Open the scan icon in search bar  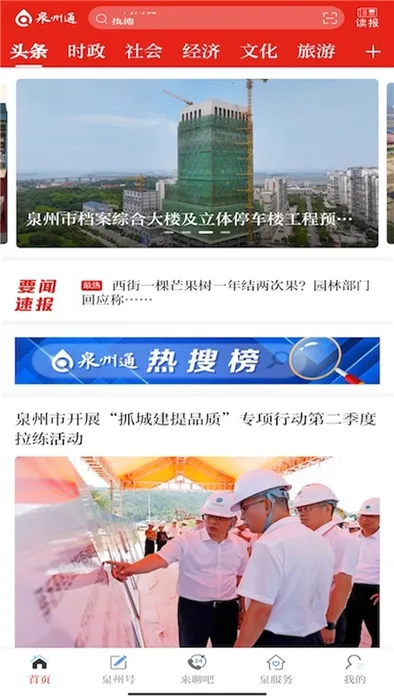coord(330,18)
